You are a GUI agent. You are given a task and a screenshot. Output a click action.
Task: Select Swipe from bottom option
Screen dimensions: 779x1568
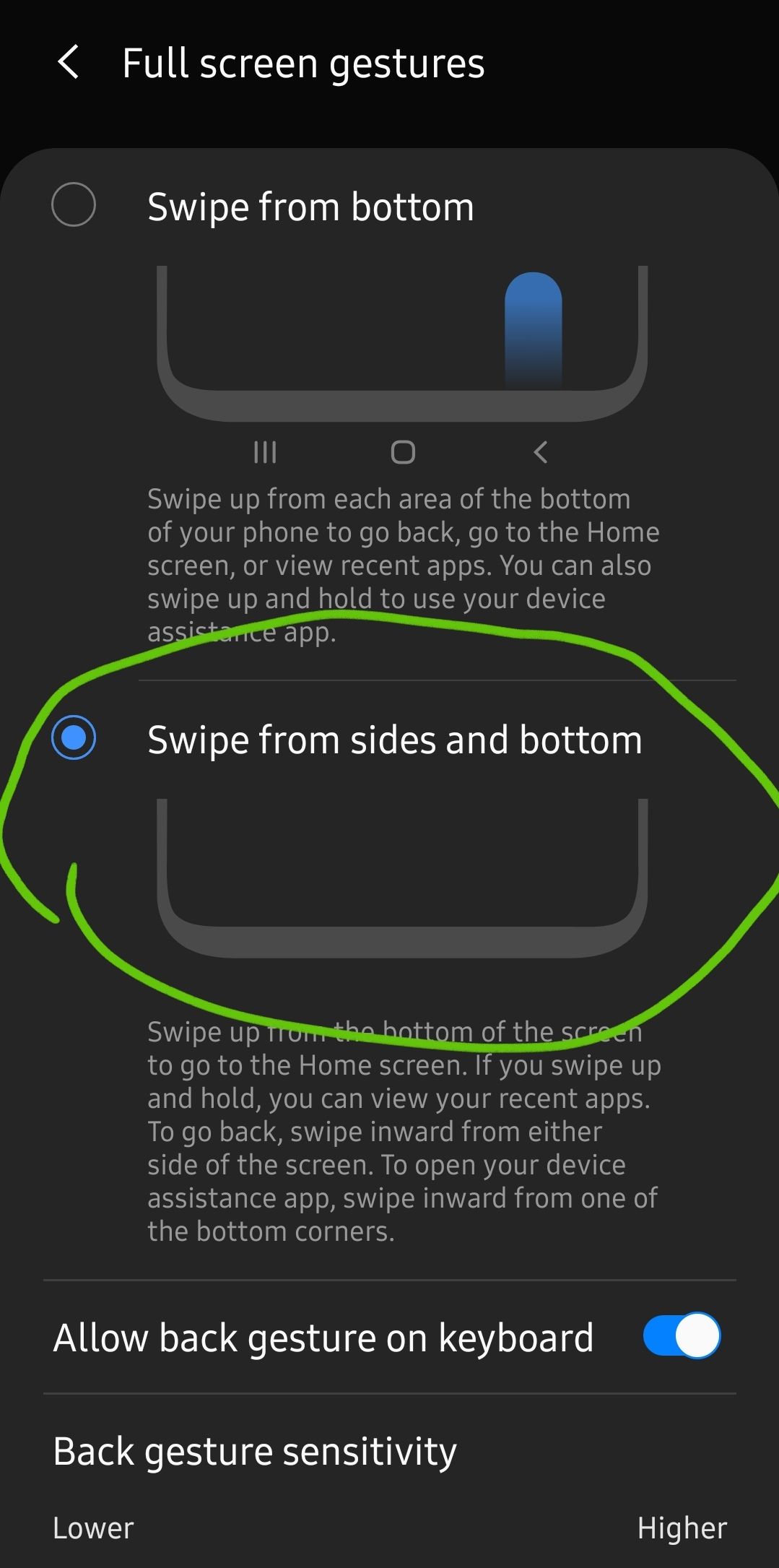pos(74,205)
